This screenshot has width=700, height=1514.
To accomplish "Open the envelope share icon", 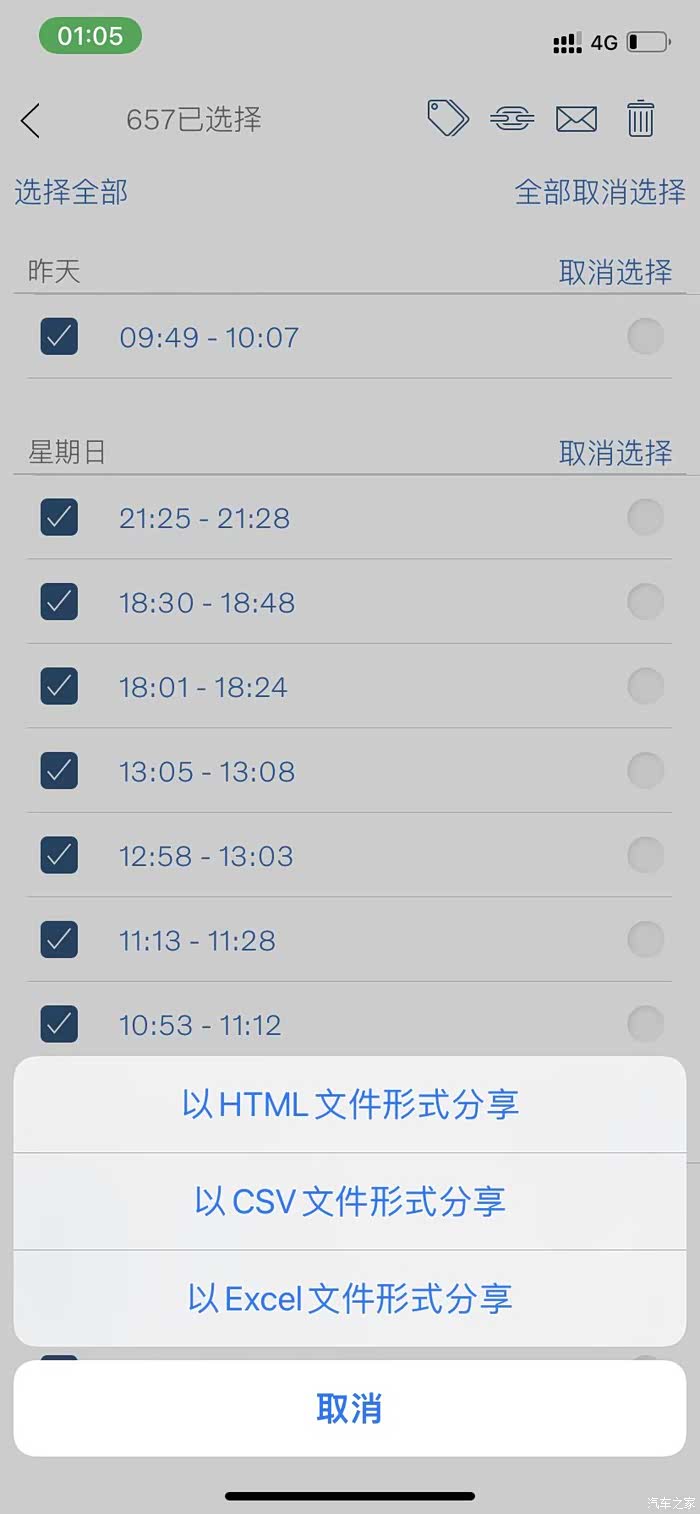I will click(x=576, y=119).
